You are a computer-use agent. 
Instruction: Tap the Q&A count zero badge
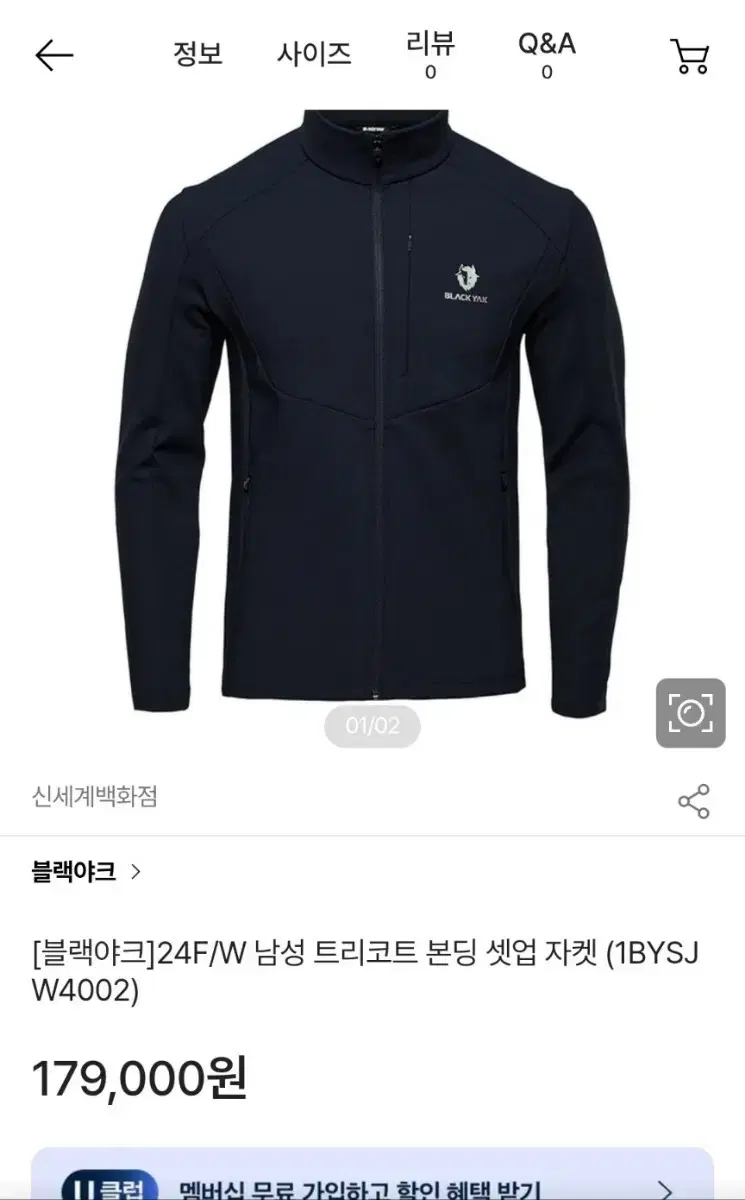click(544, 73)
